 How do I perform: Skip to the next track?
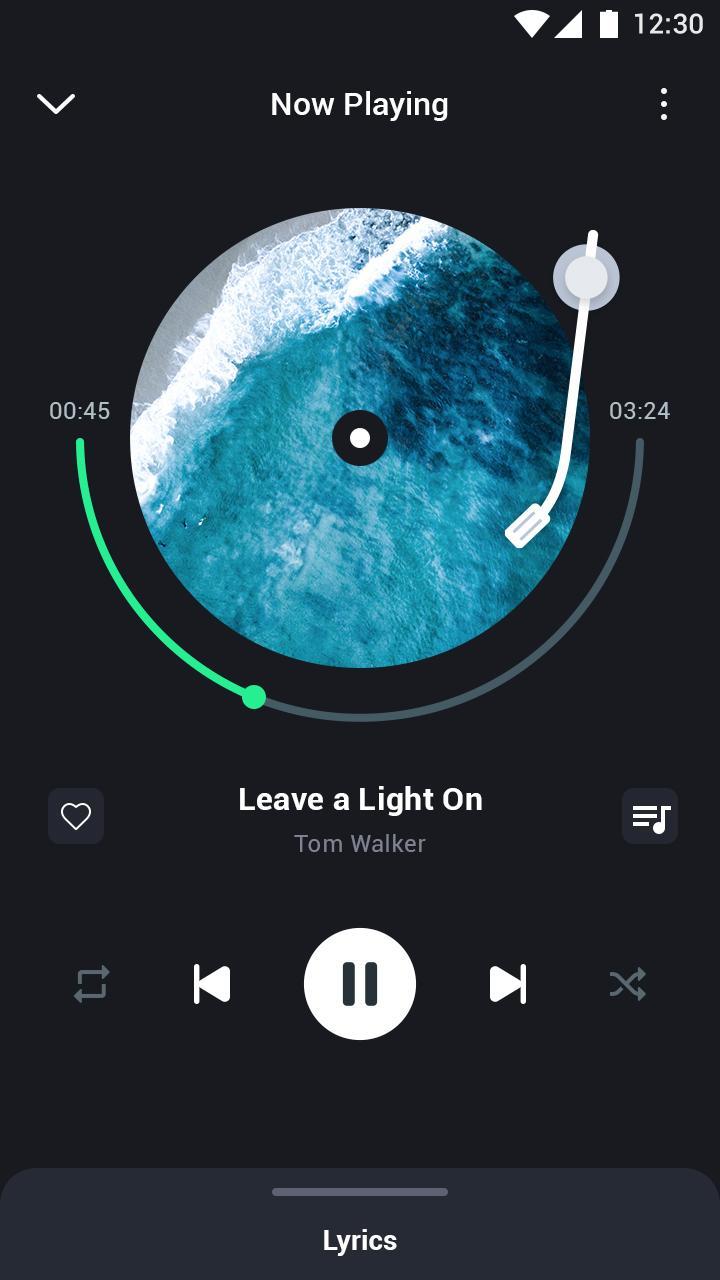[507, 984]
